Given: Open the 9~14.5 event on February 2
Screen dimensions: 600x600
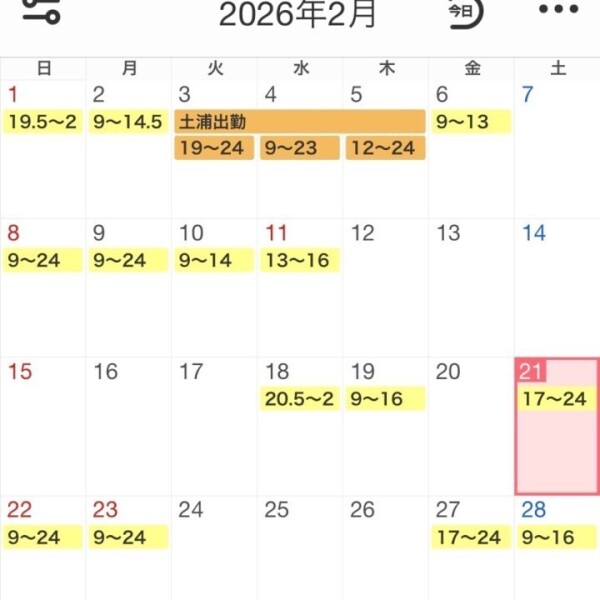Looking at the screenshot, I should click(128, 122).
